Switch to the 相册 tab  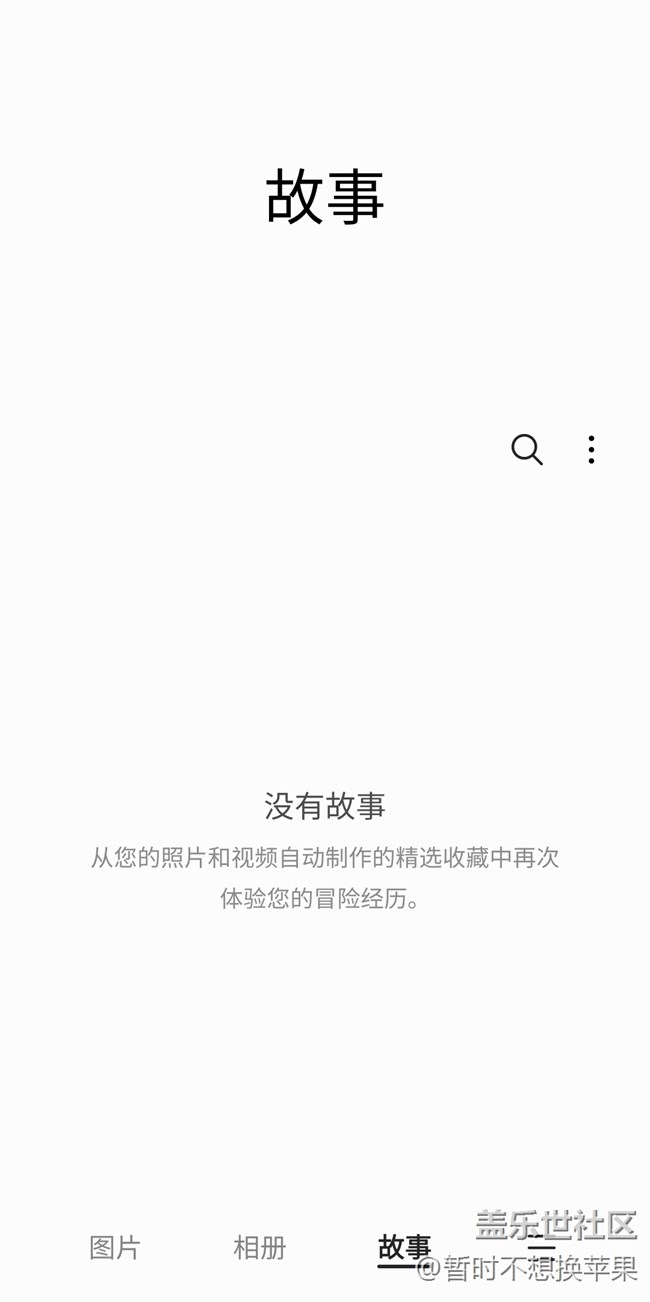point(260,1247)
